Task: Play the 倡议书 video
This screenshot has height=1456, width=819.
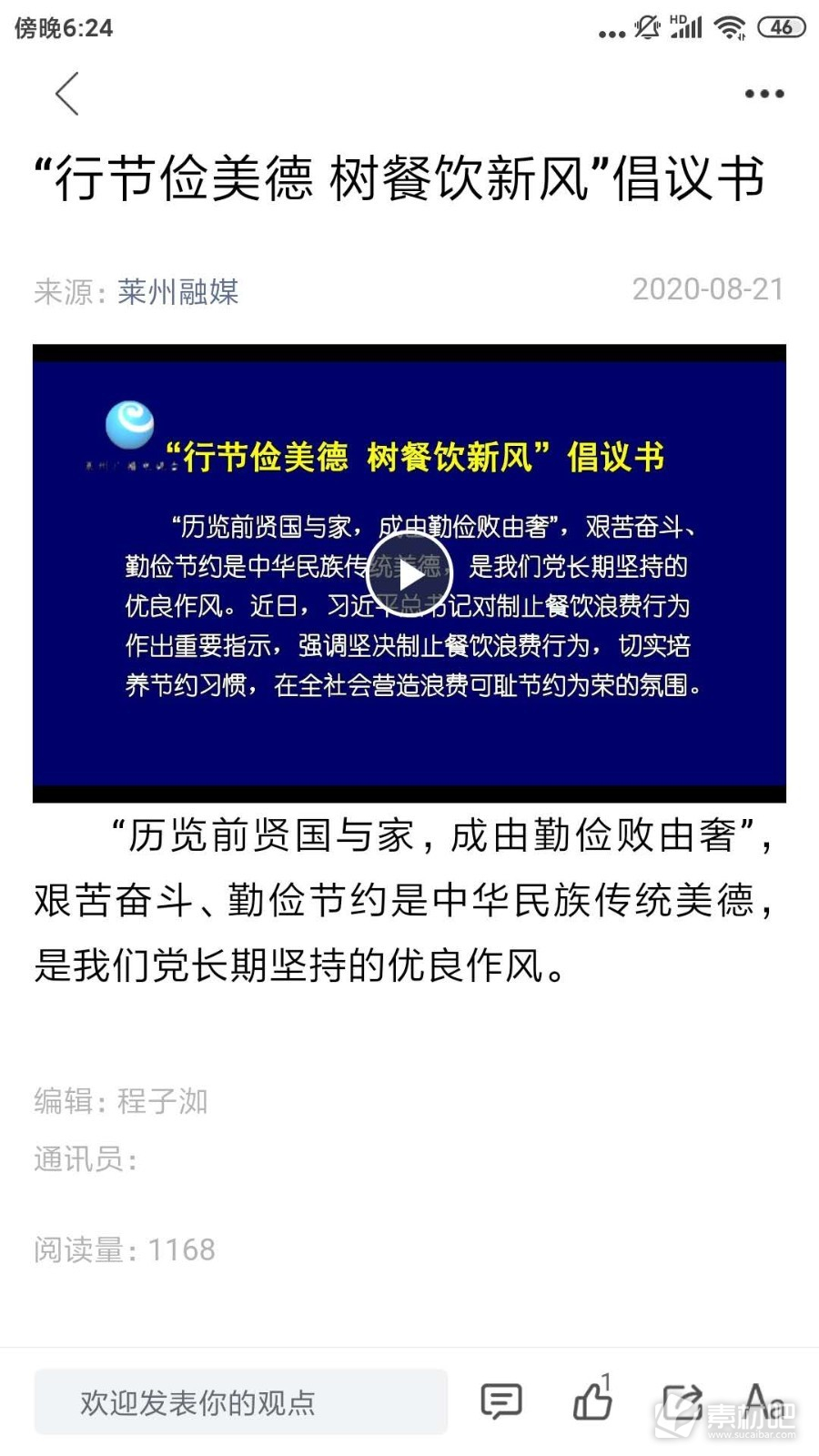Action: coord(409,575)
